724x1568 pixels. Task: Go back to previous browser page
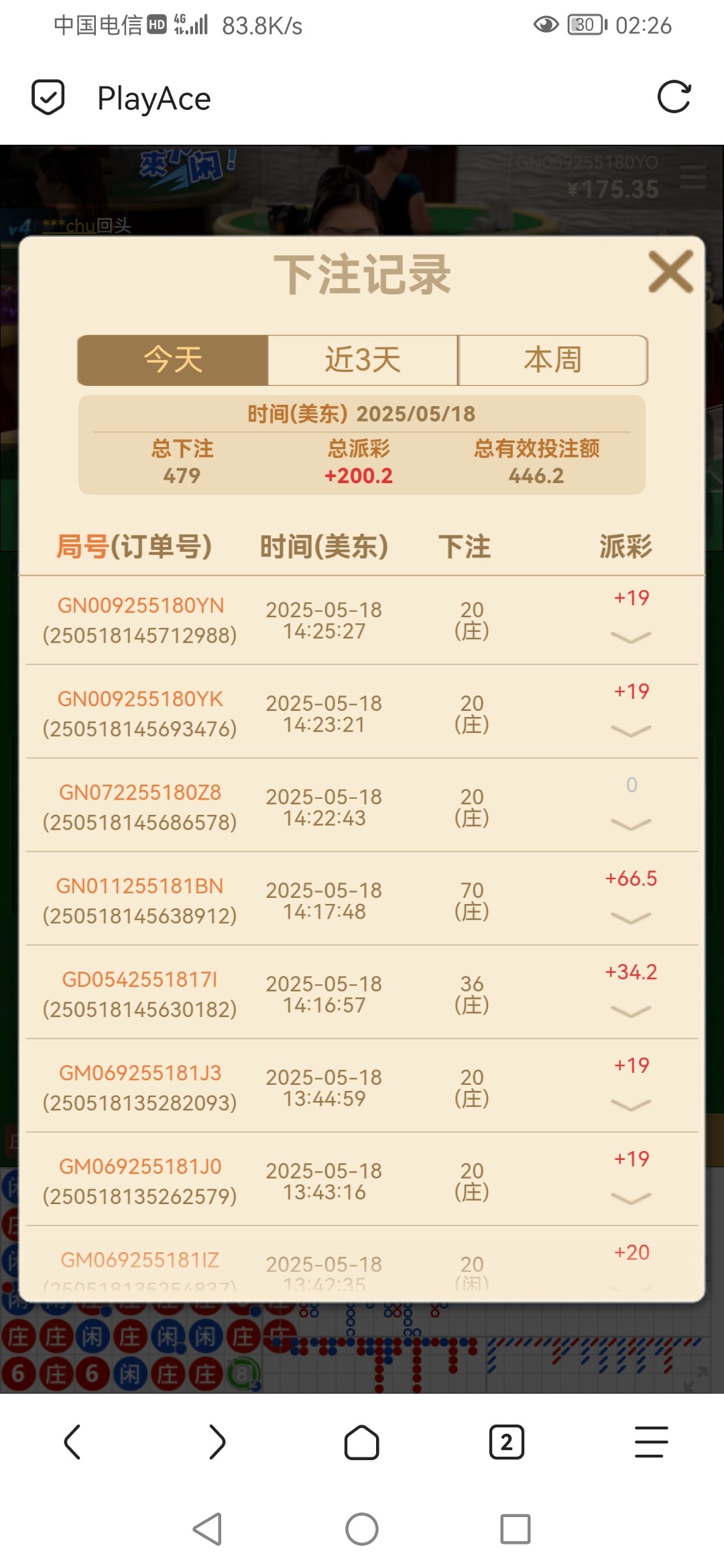pyautogui.click(x=72, y=1442)
